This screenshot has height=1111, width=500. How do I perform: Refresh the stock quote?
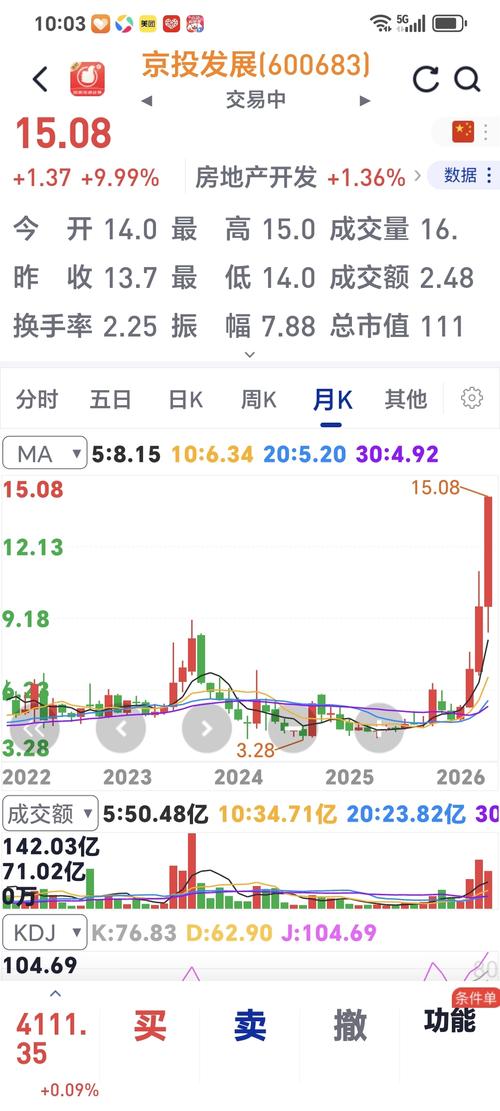pos(426,79)
